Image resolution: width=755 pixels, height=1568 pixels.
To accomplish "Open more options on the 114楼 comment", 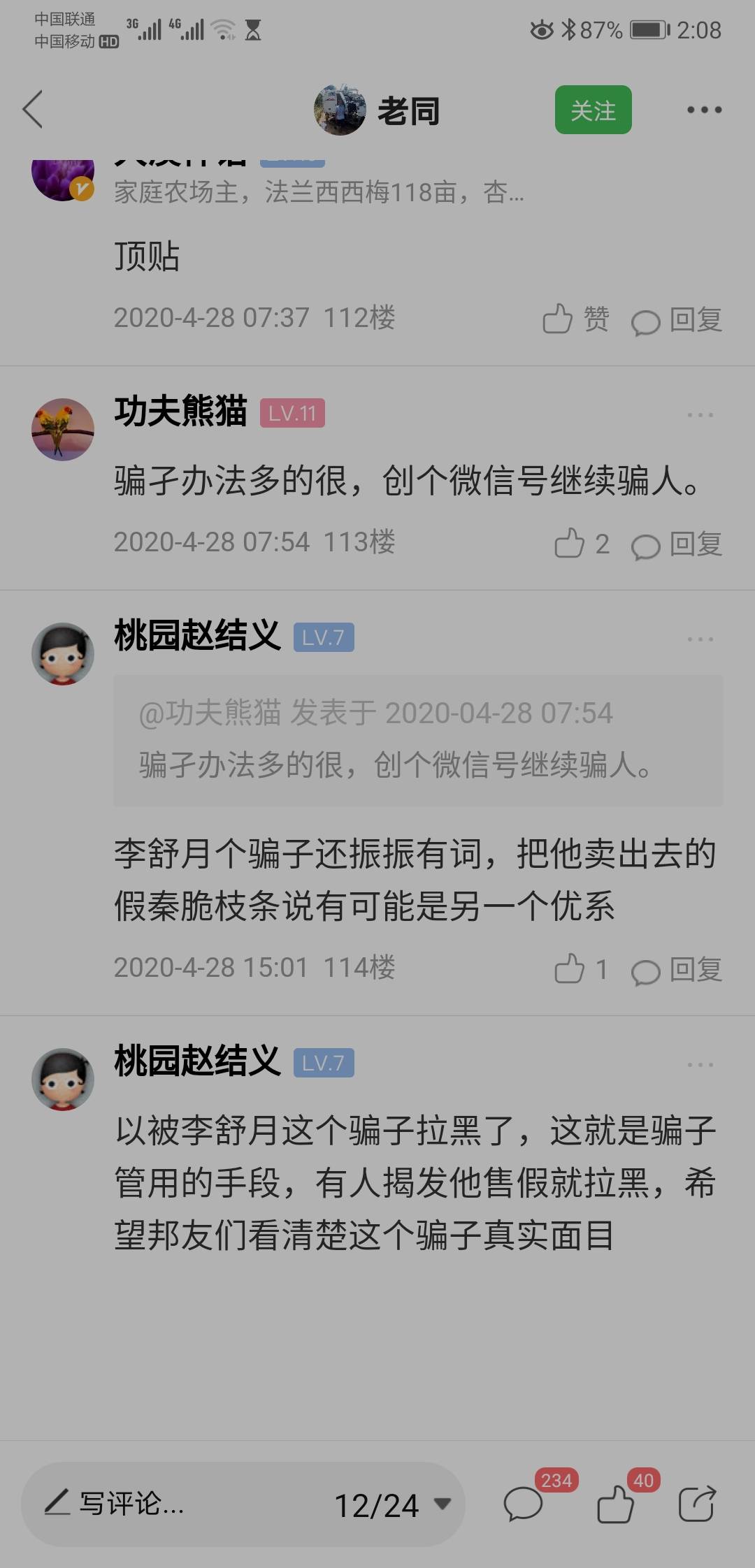I will [x=700, y=639].
